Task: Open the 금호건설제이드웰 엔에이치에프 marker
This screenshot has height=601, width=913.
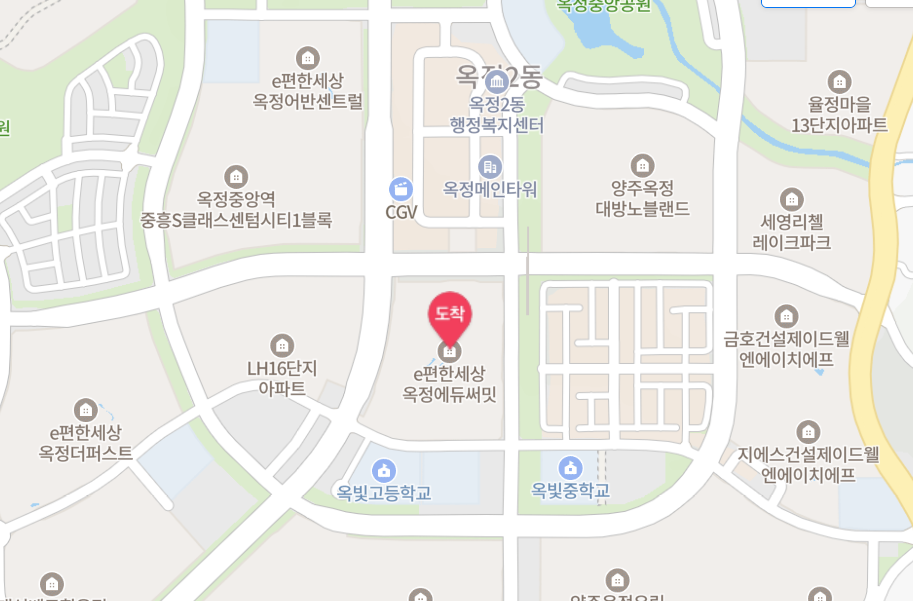Action: pos(786,316)
